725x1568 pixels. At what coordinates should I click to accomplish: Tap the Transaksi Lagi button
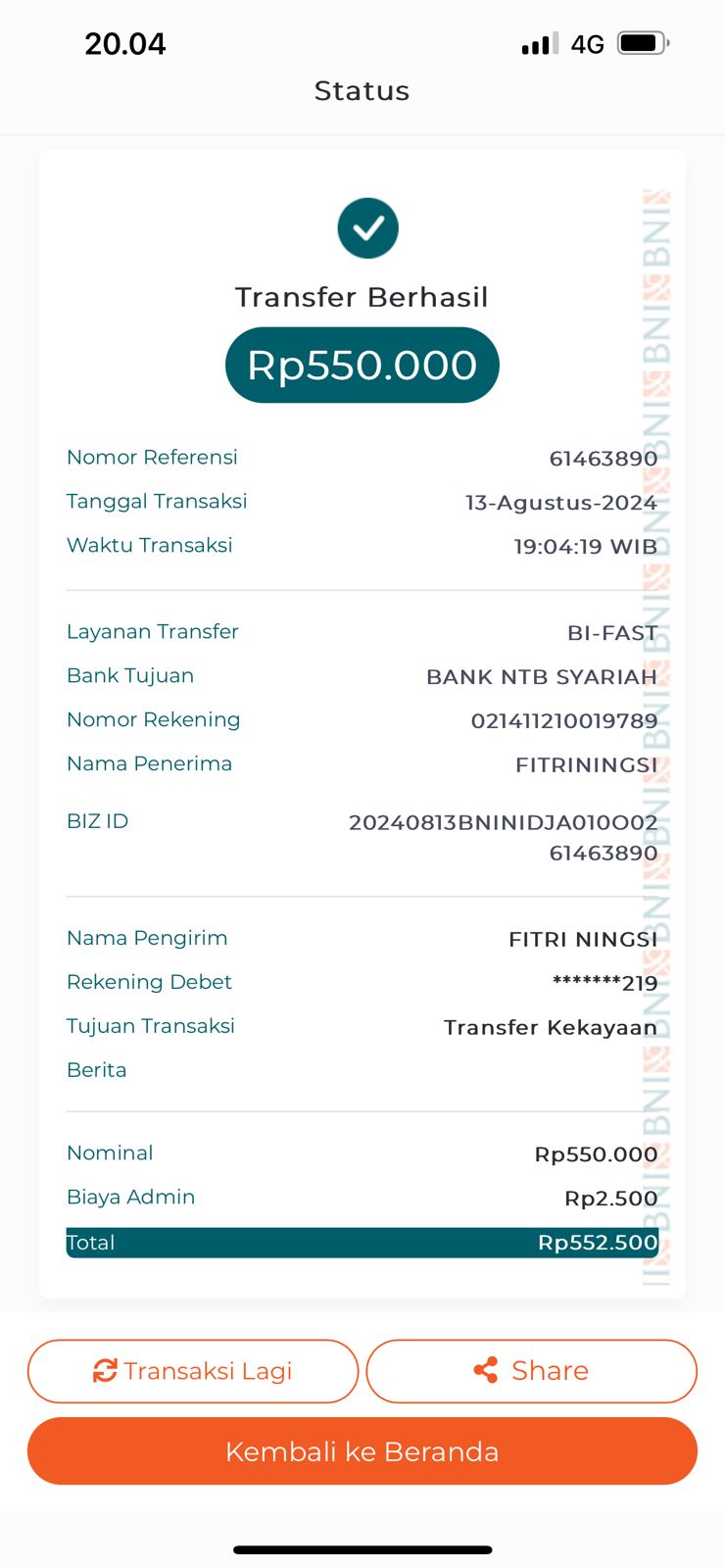[x=193, y=1370]
